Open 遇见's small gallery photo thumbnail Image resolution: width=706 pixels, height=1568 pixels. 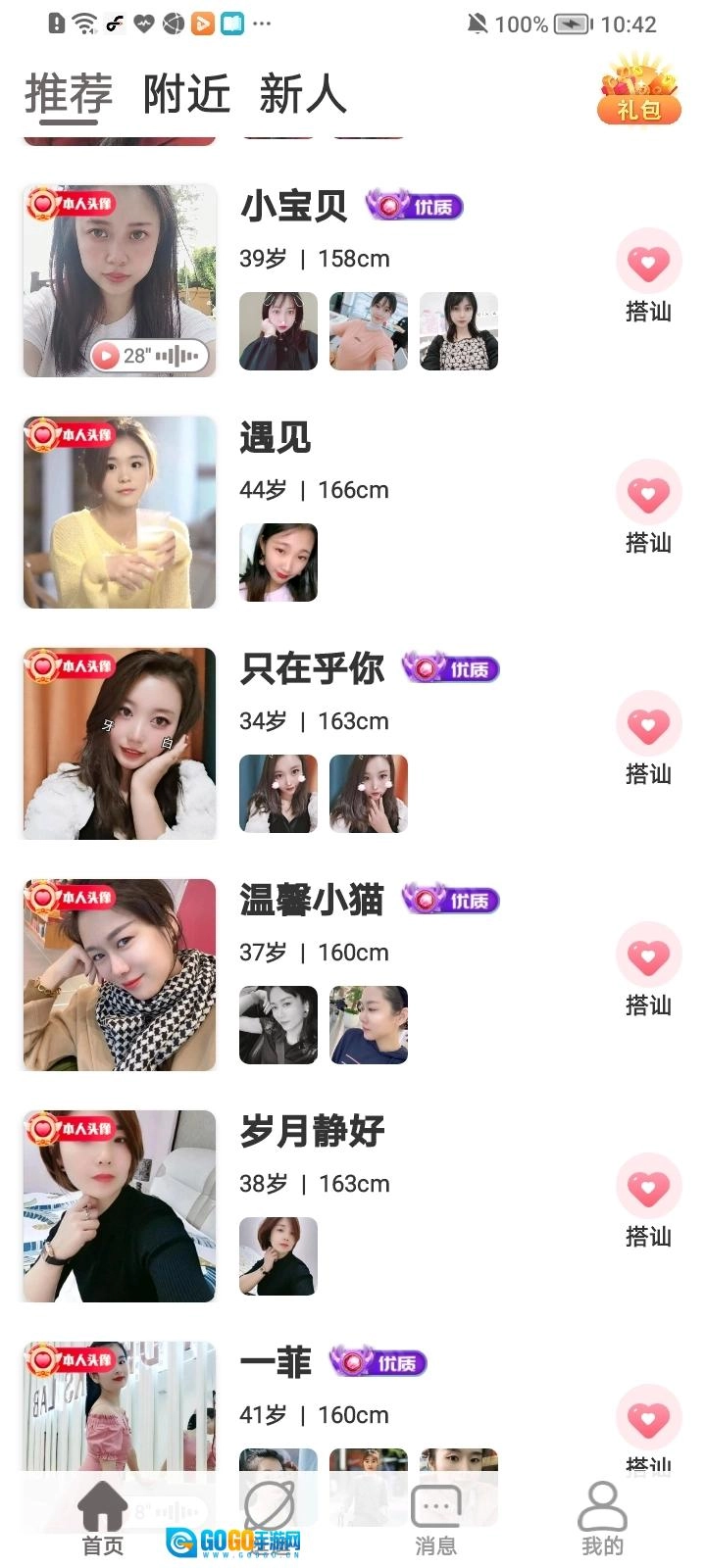(277, 562)
